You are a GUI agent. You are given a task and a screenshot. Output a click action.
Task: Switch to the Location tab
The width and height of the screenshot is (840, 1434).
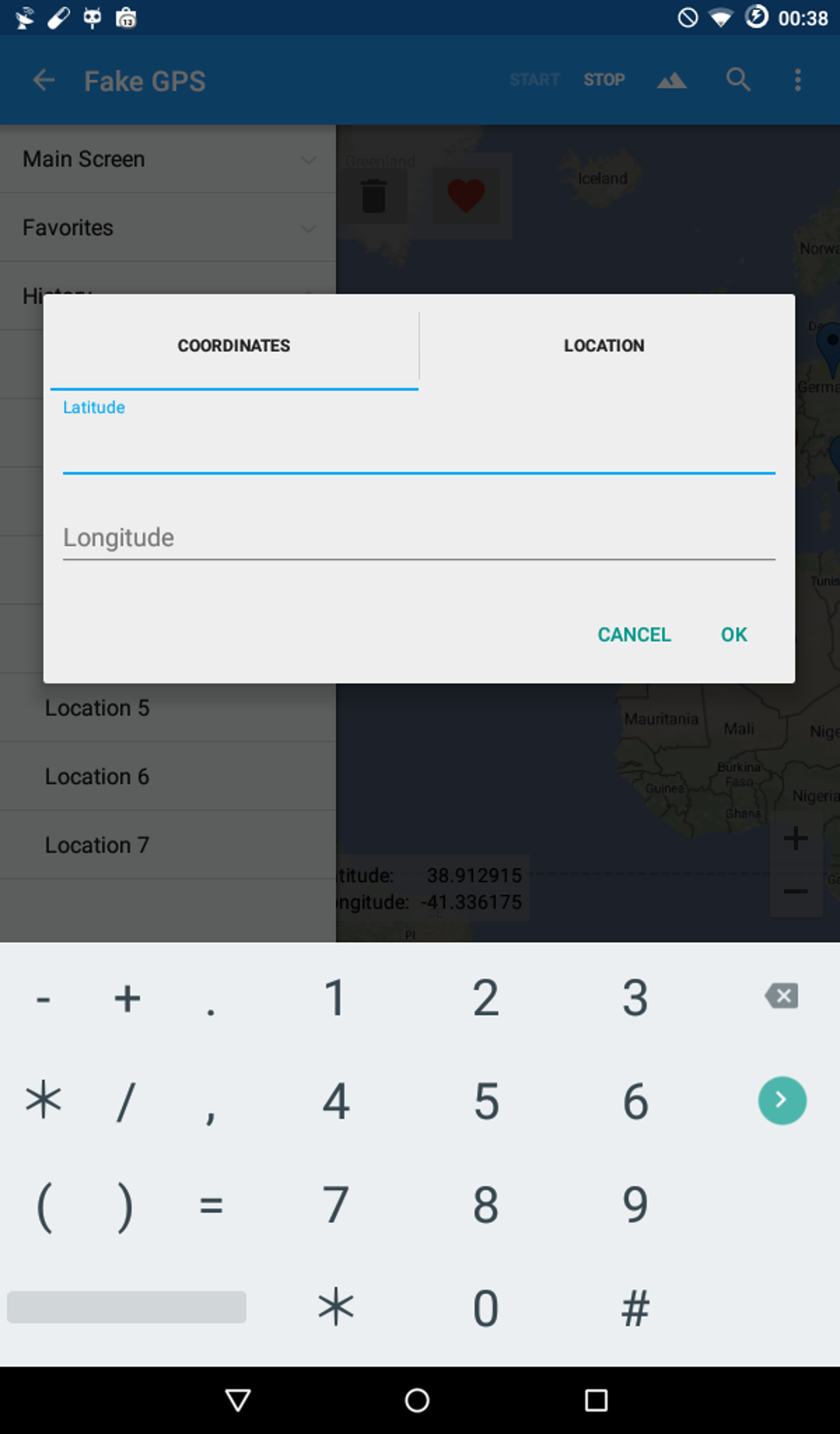[x=604, y=345]
